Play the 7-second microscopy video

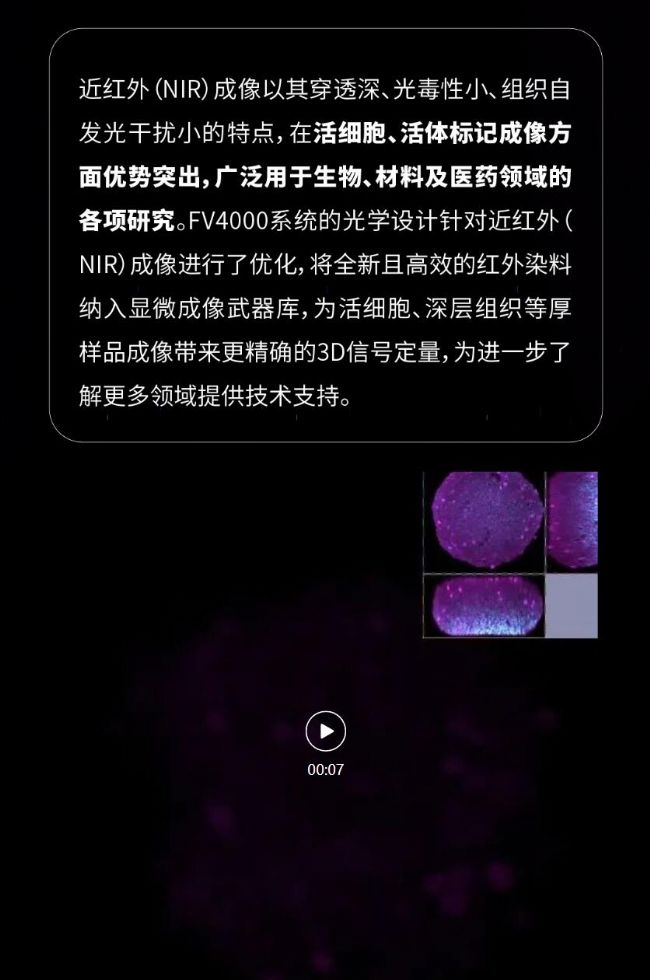[x=325, y=731]
